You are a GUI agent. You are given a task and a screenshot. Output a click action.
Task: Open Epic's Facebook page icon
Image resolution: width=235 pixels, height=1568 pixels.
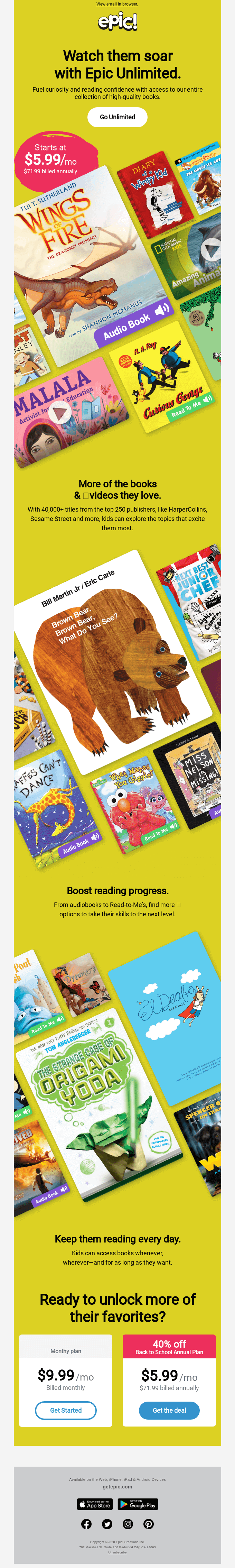point(86,1524)
